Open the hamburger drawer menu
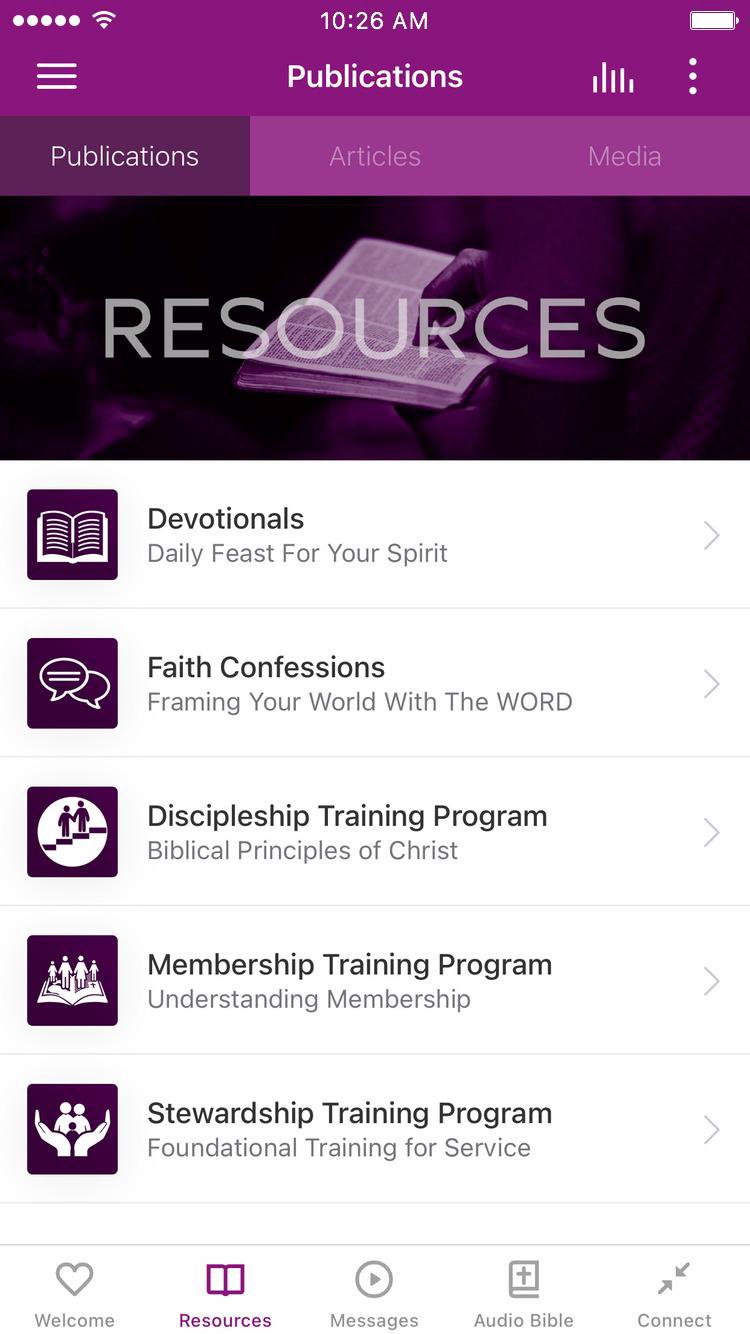The width and height of the screenshot is (750, 1334). pos(57,77)
